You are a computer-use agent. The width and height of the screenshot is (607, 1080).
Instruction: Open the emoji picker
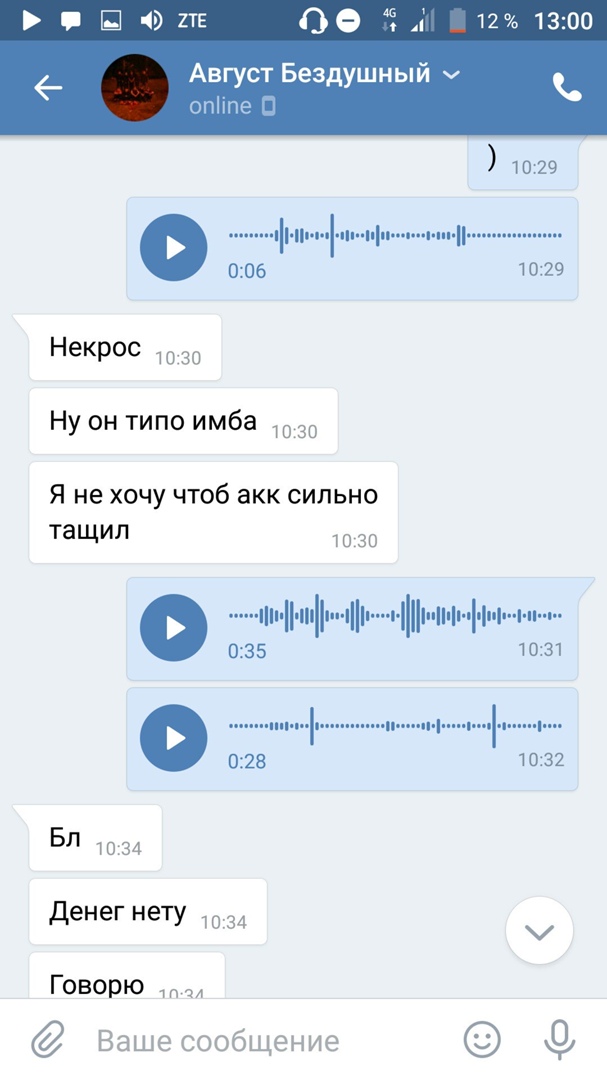pyautogui.click(x=482, y=1040)
